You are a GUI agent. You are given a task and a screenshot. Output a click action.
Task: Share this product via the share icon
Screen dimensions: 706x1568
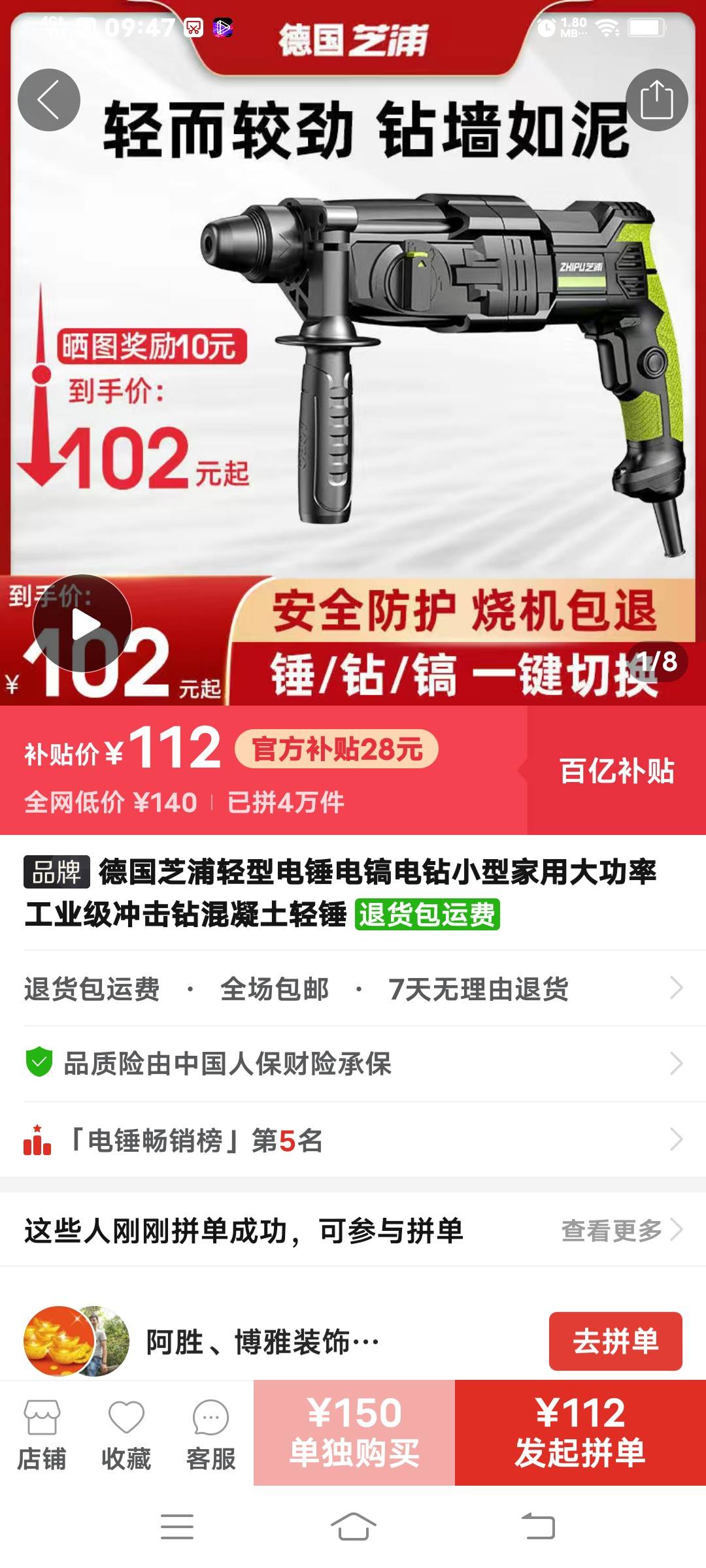656,100
